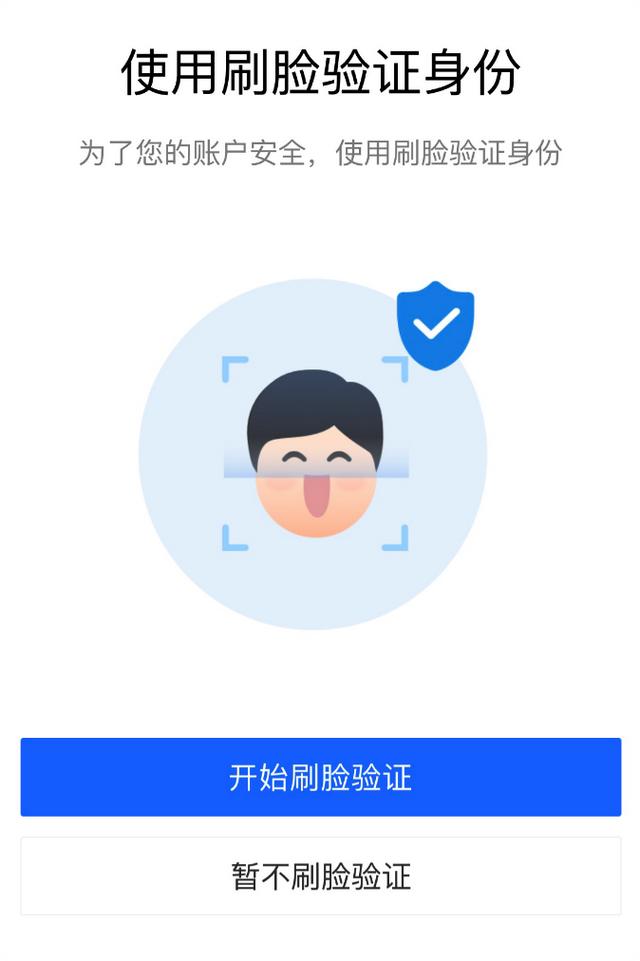Choose 暂不刷脸验证 to skip for now
Screen dimensions: 640x961
[x=320, y=876]
